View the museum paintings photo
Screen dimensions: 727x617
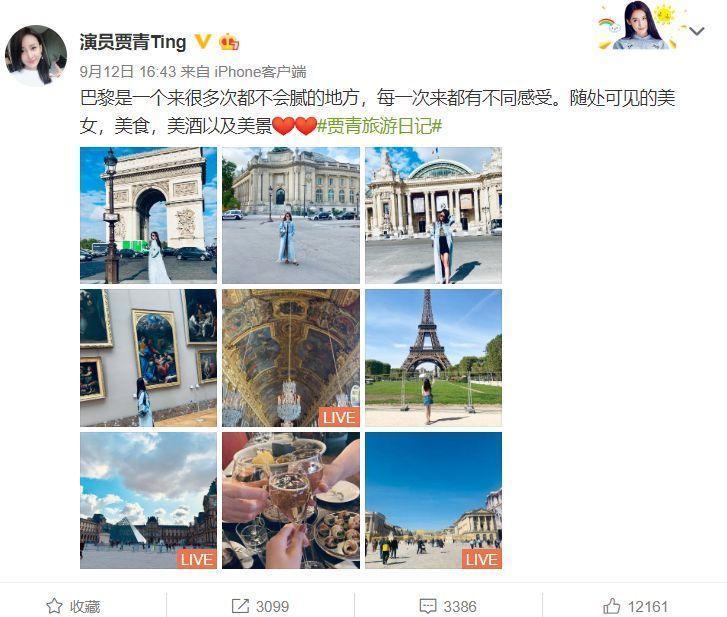pos(148,358)
